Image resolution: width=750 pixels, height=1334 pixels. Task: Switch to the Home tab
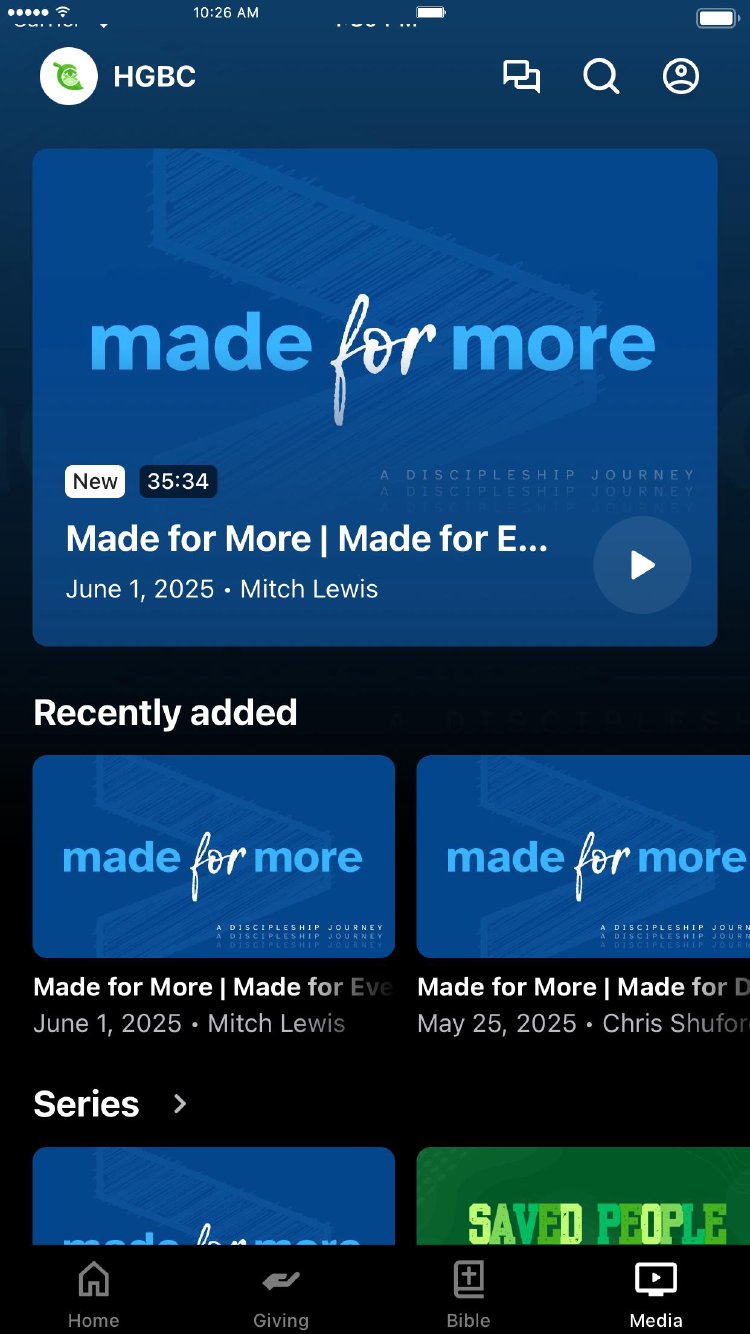(94, 1294)
